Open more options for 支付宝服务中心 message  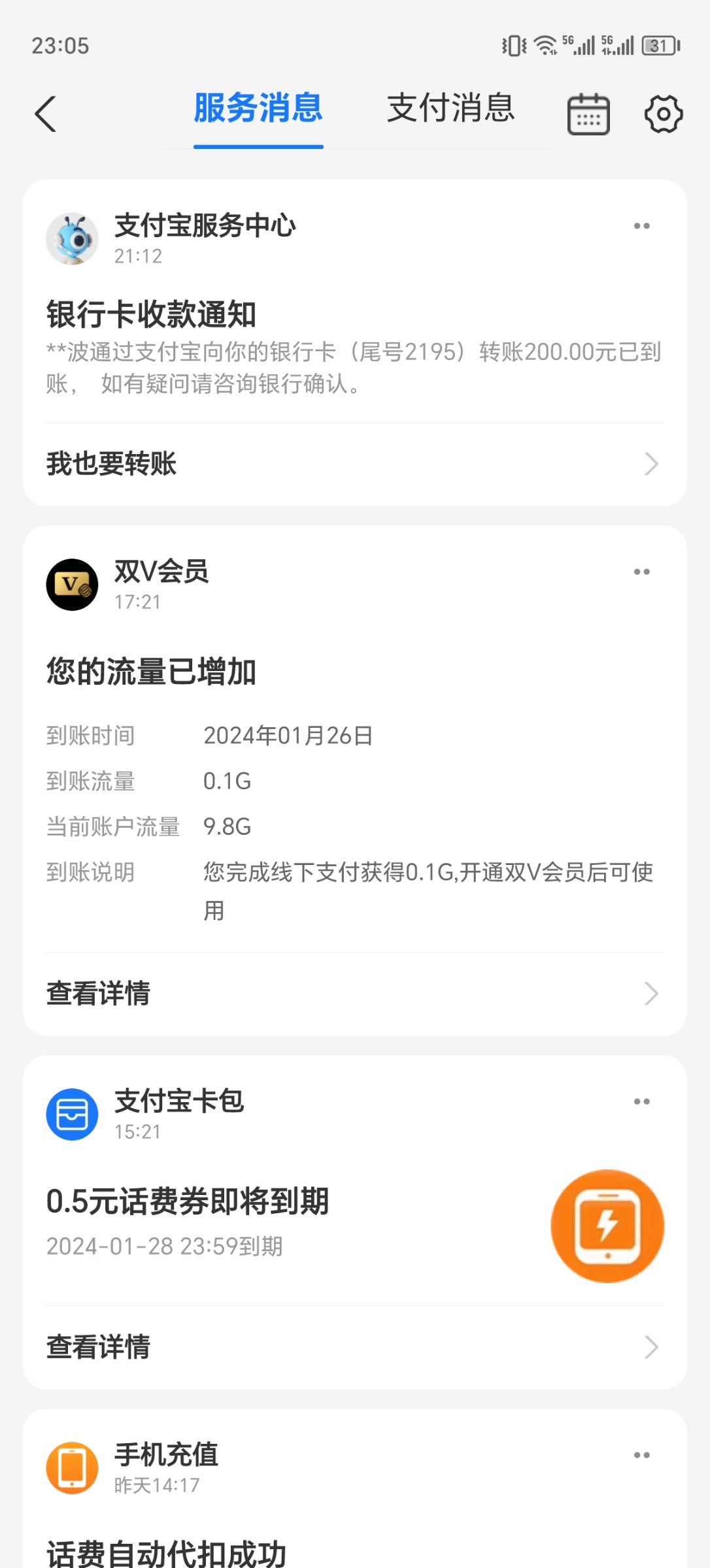click(641, 225)
